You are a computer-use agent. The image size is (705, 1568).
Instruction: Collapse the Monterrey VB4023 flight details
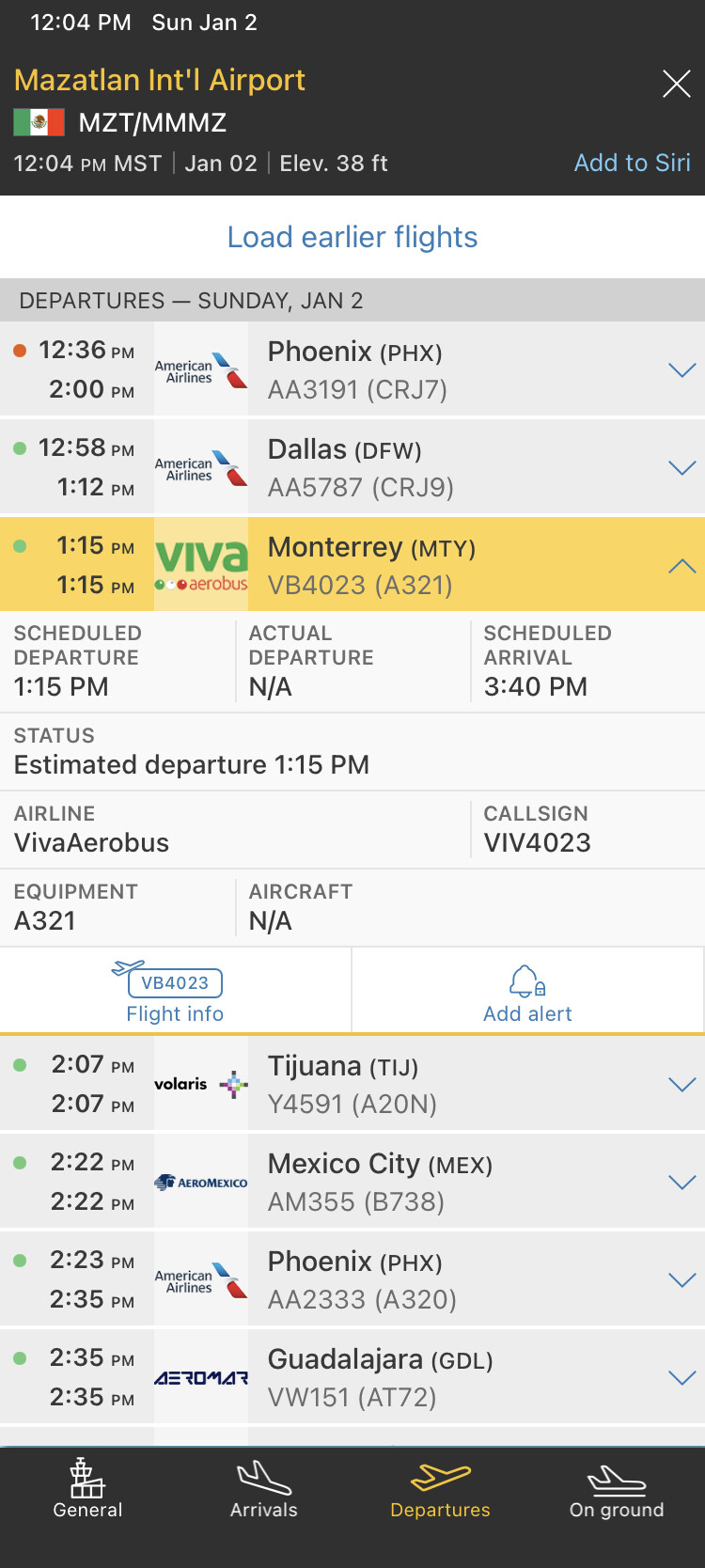[681, 566]
